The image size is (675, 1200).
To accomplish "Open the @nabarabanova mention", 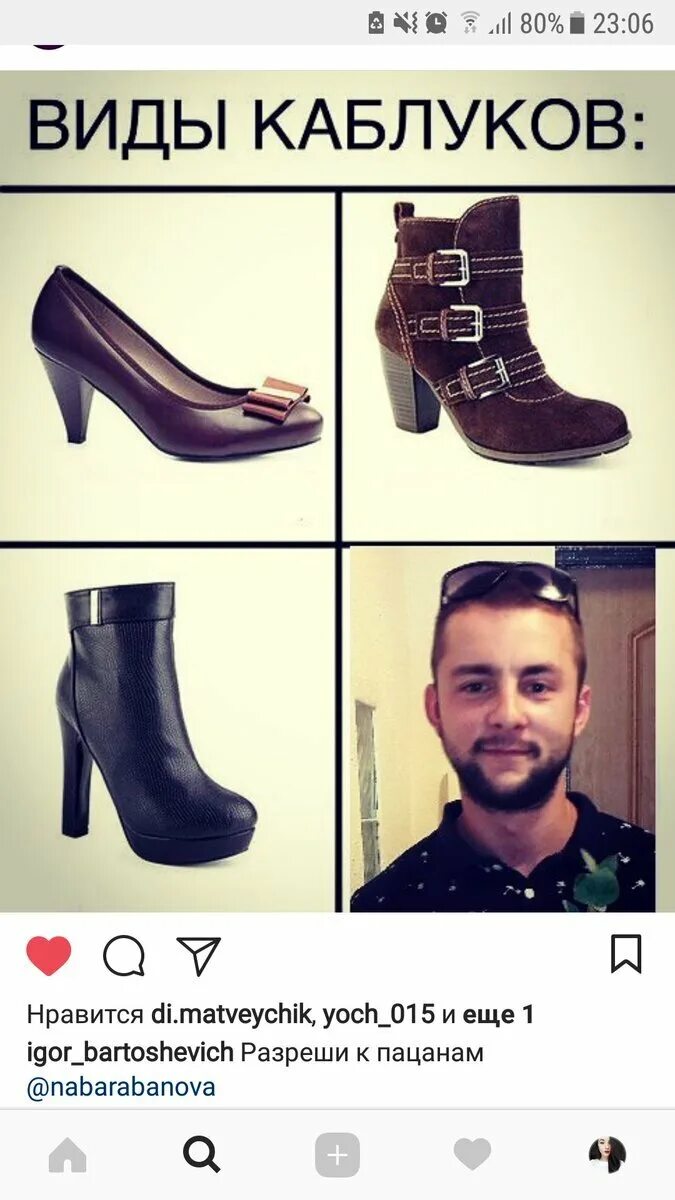I will pos(121,1087).
